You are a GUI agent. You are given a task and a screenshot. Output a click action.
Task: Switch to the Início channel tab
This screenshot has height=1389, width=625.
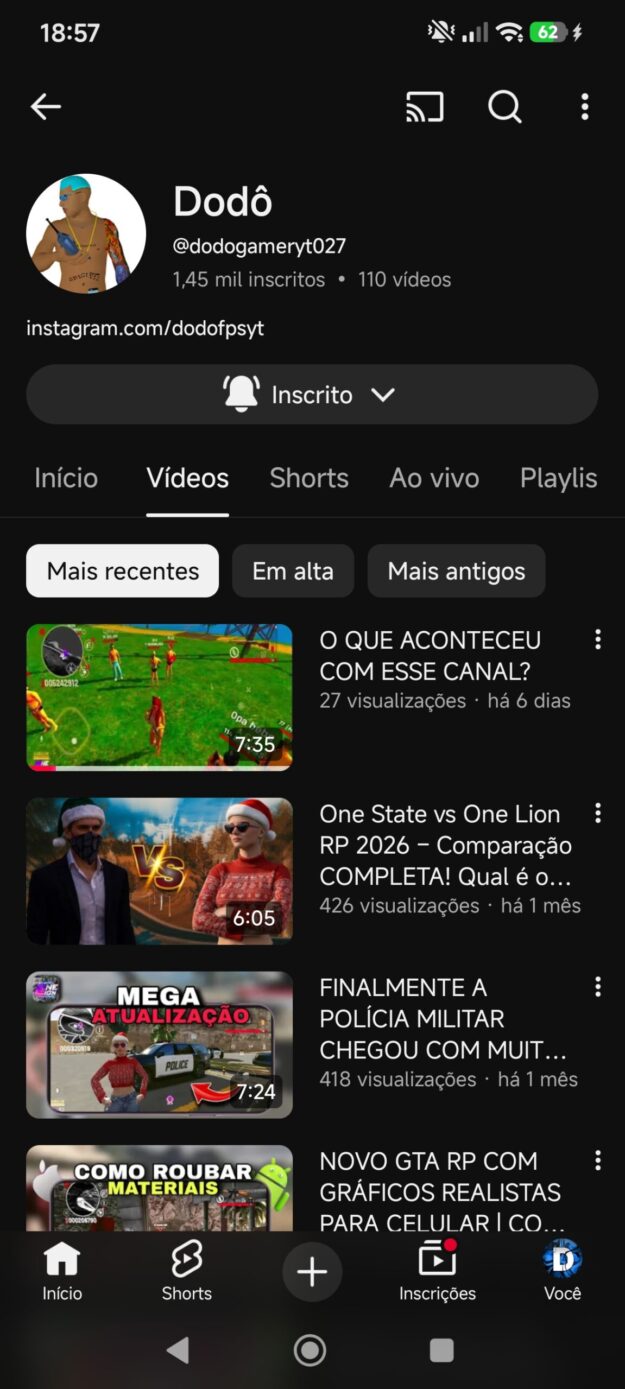[x=66, y=478]
